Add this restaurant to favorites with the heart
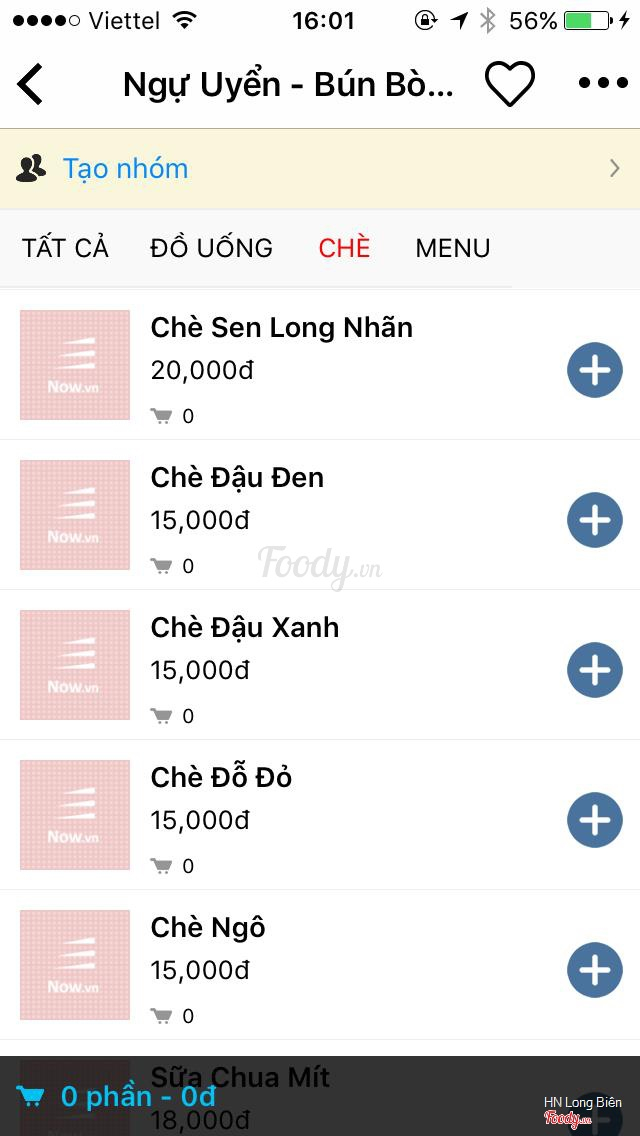Screen dimensions: 640x1136 tap(510, 84)
